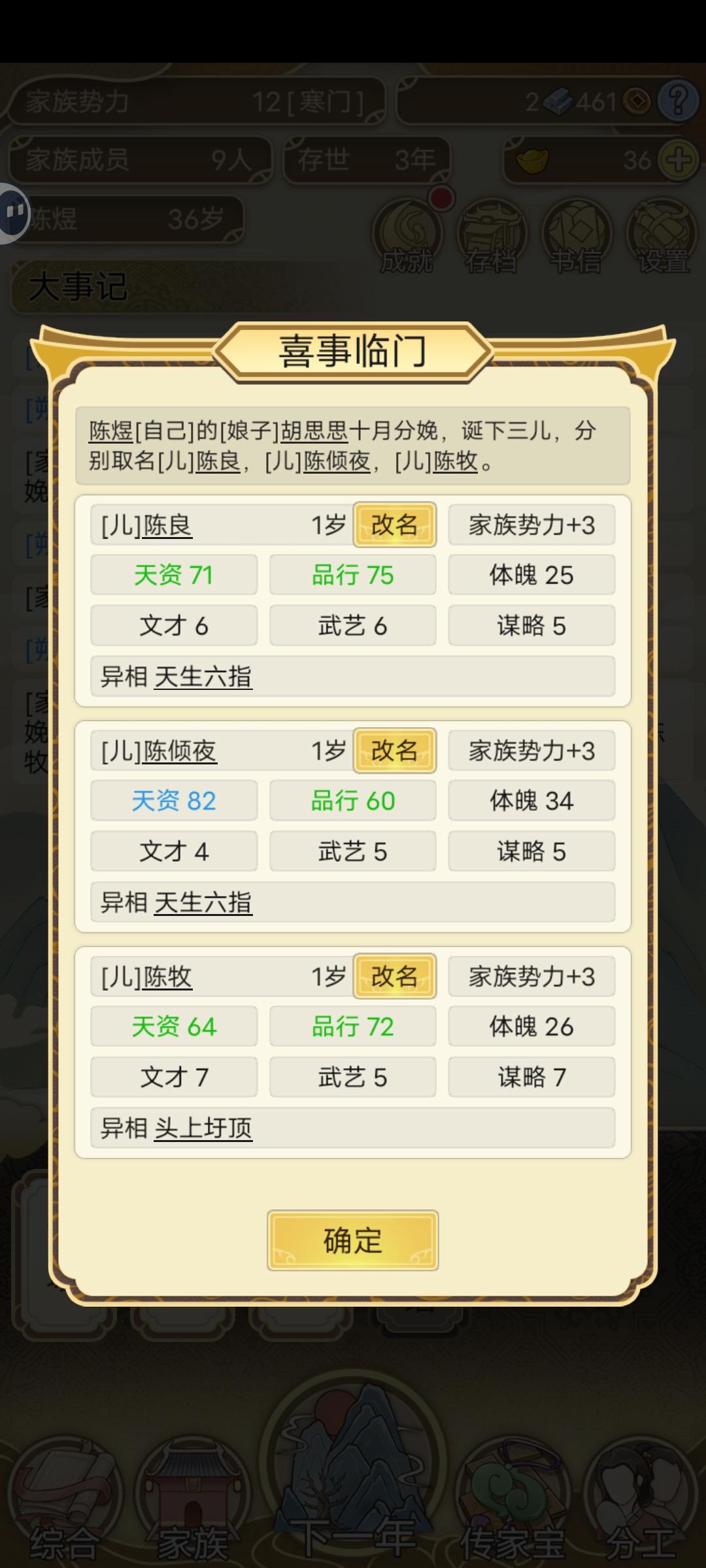Rename 陈倾夜 via his 改名 button
Viewport: 706px width, 1568px height.
pyautogui.click(x=394, y=751)
